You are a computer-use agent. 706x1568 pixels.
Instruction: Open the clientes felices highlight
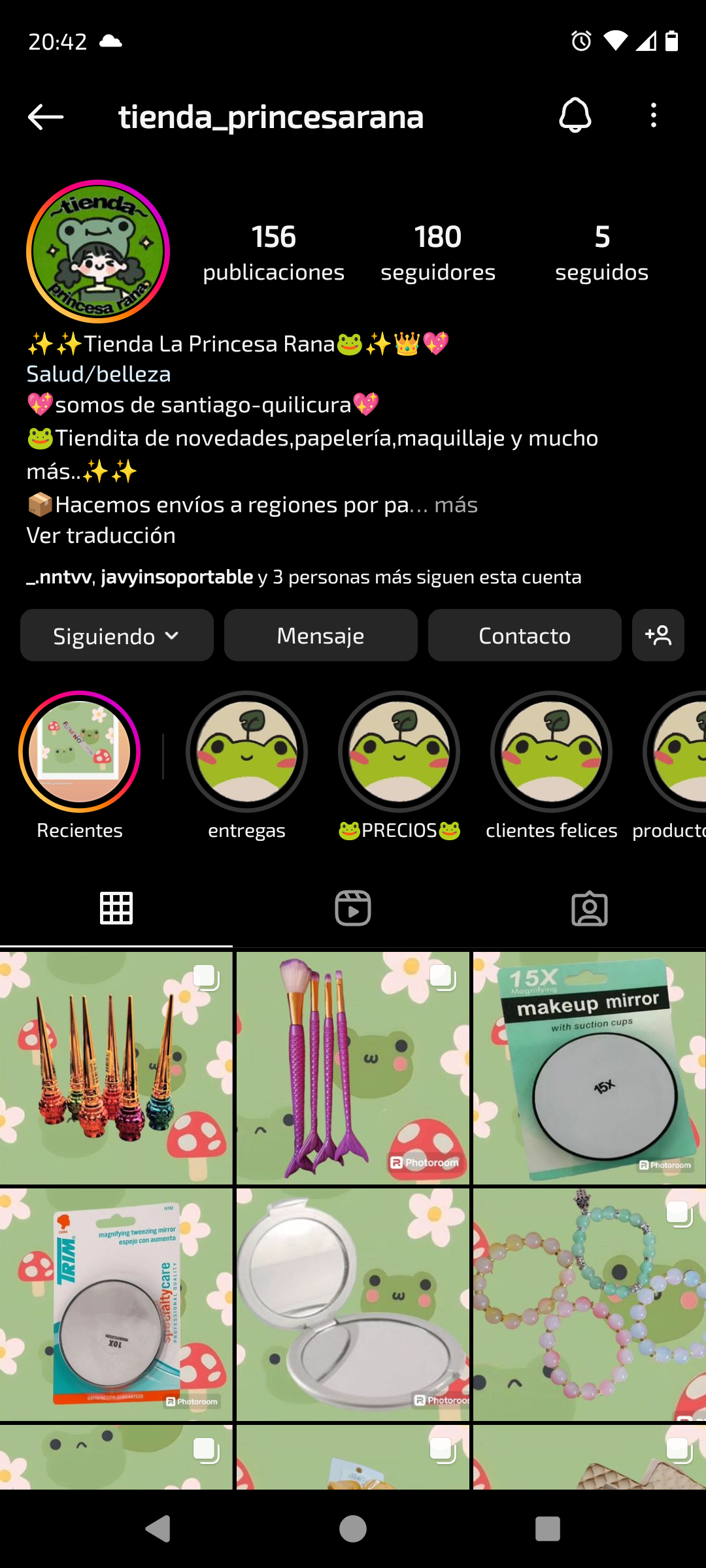pos(551,751)
